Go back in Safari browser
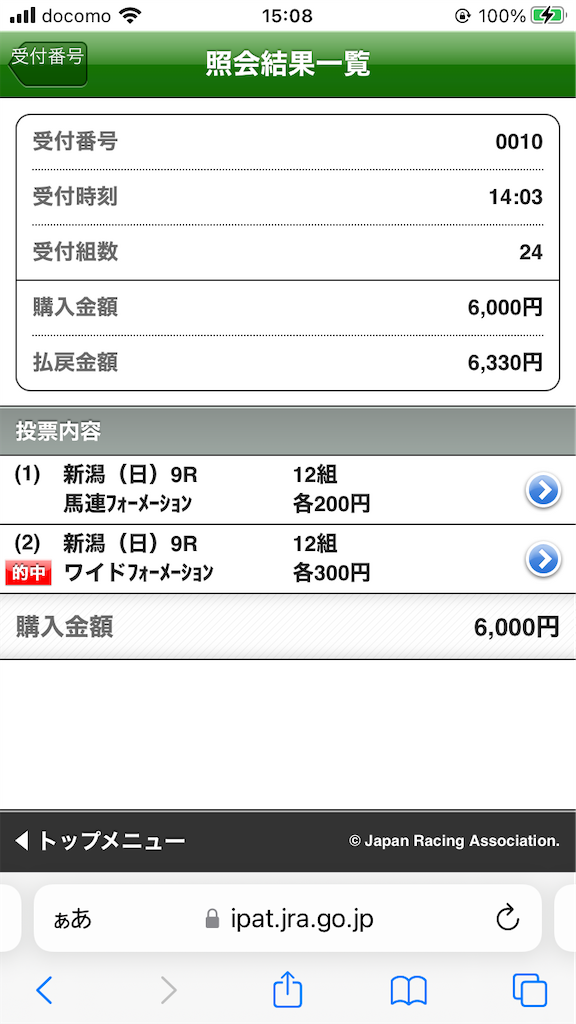576x1024 pixels. (x=44, y=991)
